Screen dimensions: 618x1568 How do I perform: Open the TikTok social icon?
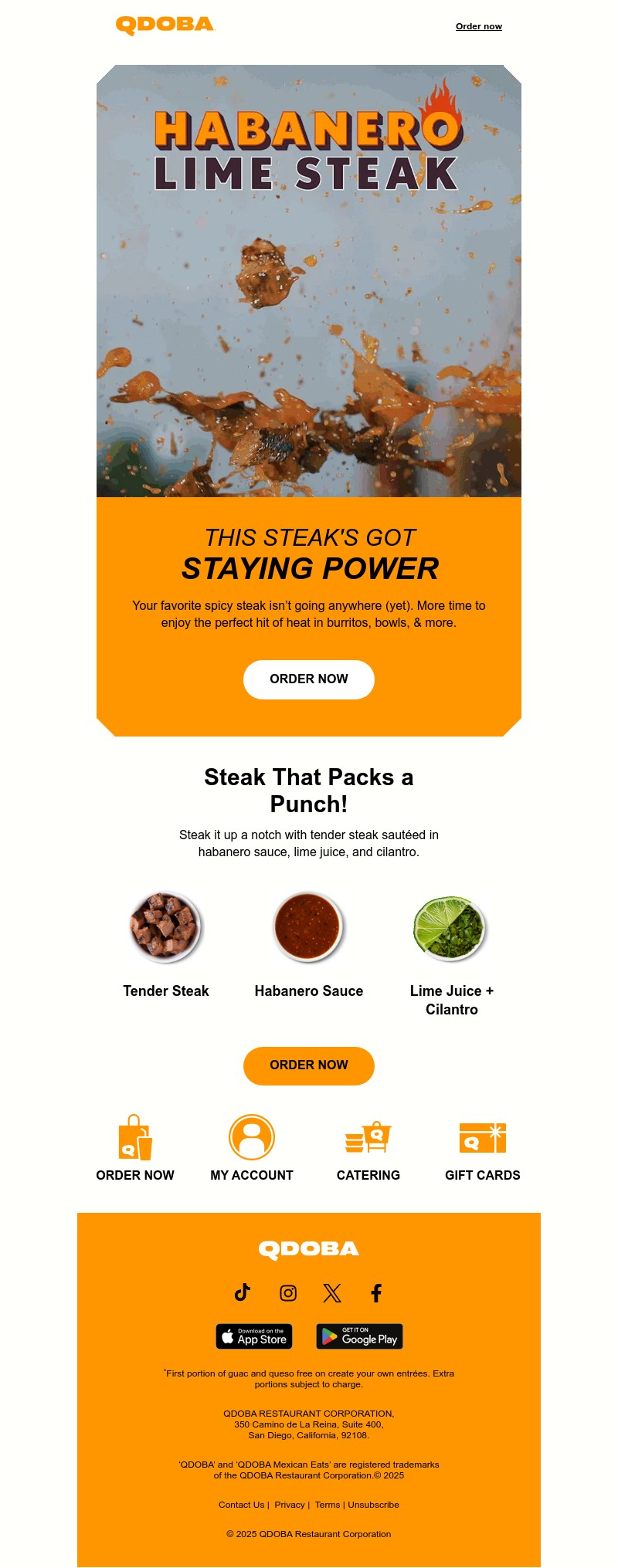[x=243, y=1293]
